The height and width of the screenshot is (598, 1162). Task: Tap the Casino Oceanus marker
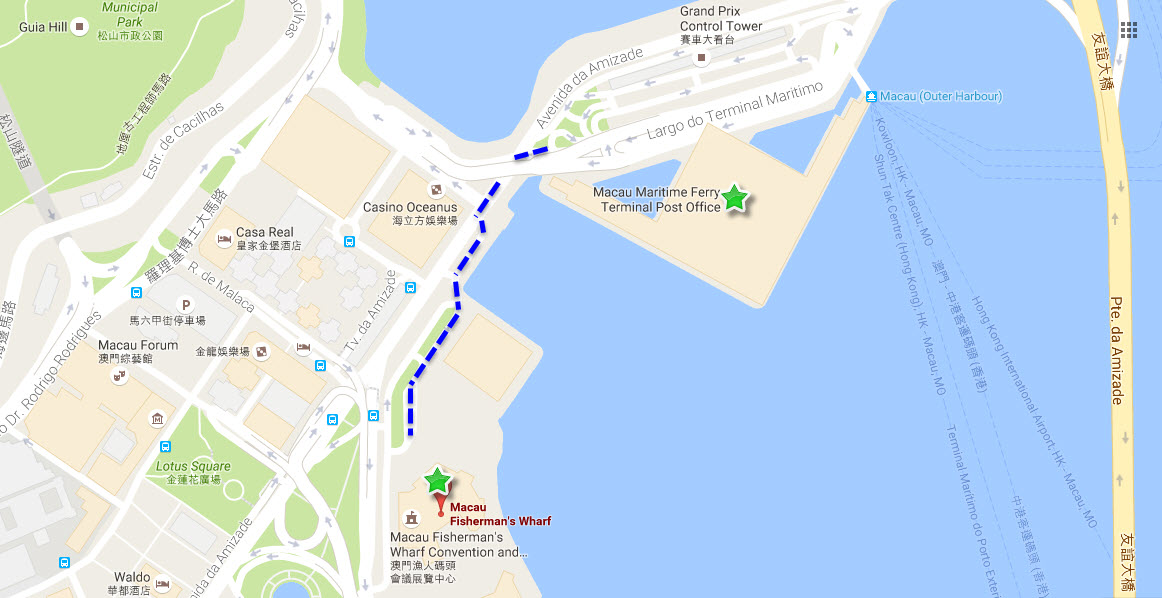coord(435,189)
